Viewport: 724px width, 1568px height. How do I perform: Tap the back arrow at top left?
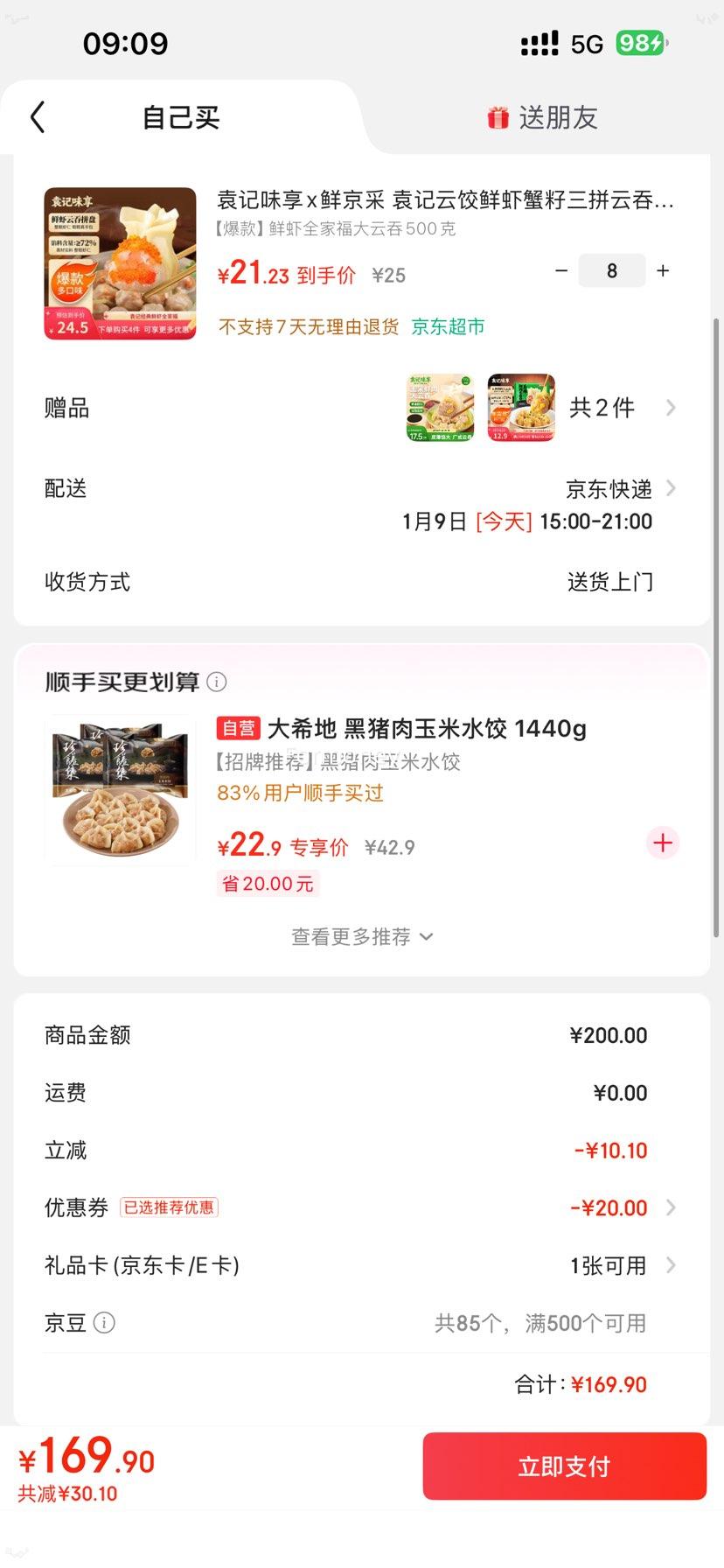click(37, 116)
